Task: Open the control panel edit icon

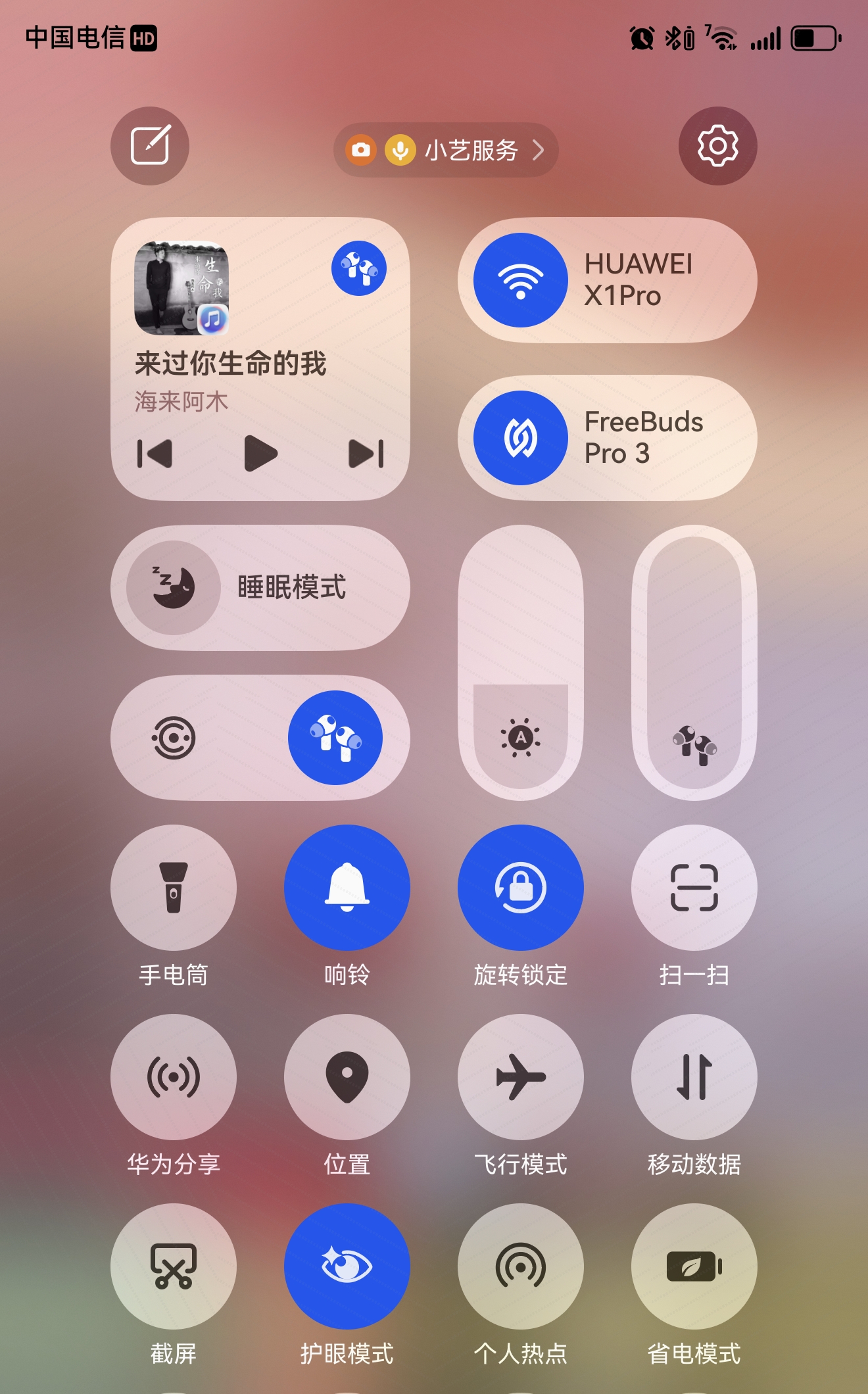Action: pyautogui.click(x=150, y=145)
